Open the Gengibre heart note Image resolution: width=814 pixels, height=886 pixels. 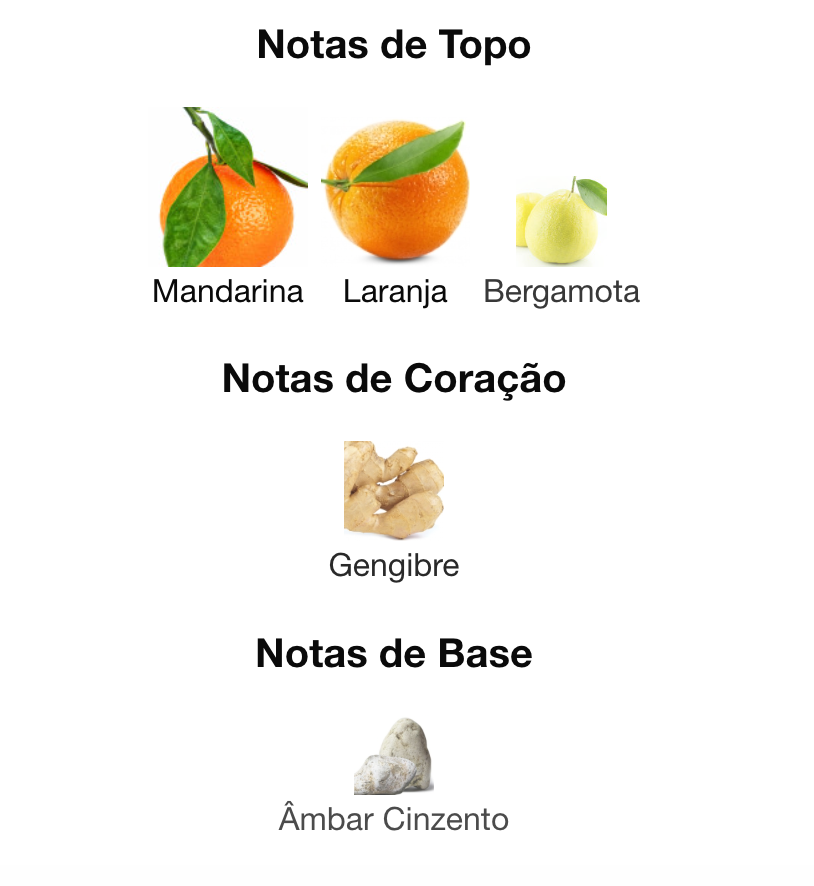pyautogui.click(x=394, y=490)
